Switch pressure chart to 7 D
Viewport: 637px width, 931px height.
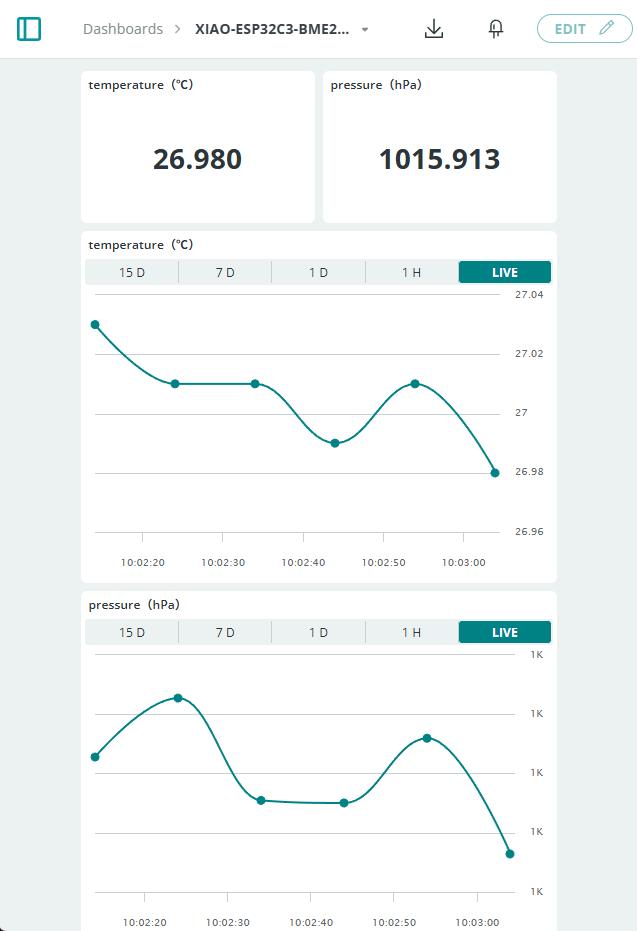[225, 632]
